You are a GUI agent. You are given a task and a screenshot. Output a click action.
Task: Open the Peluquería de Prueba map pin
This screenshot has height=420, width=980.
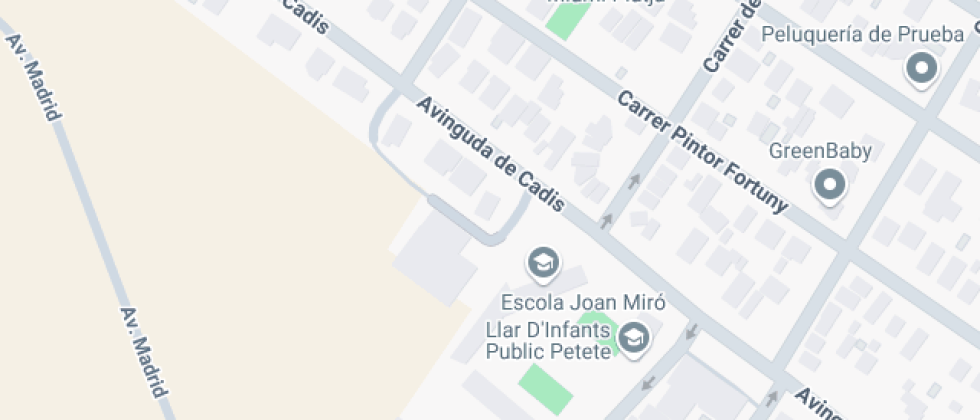[x=920, y=70]
